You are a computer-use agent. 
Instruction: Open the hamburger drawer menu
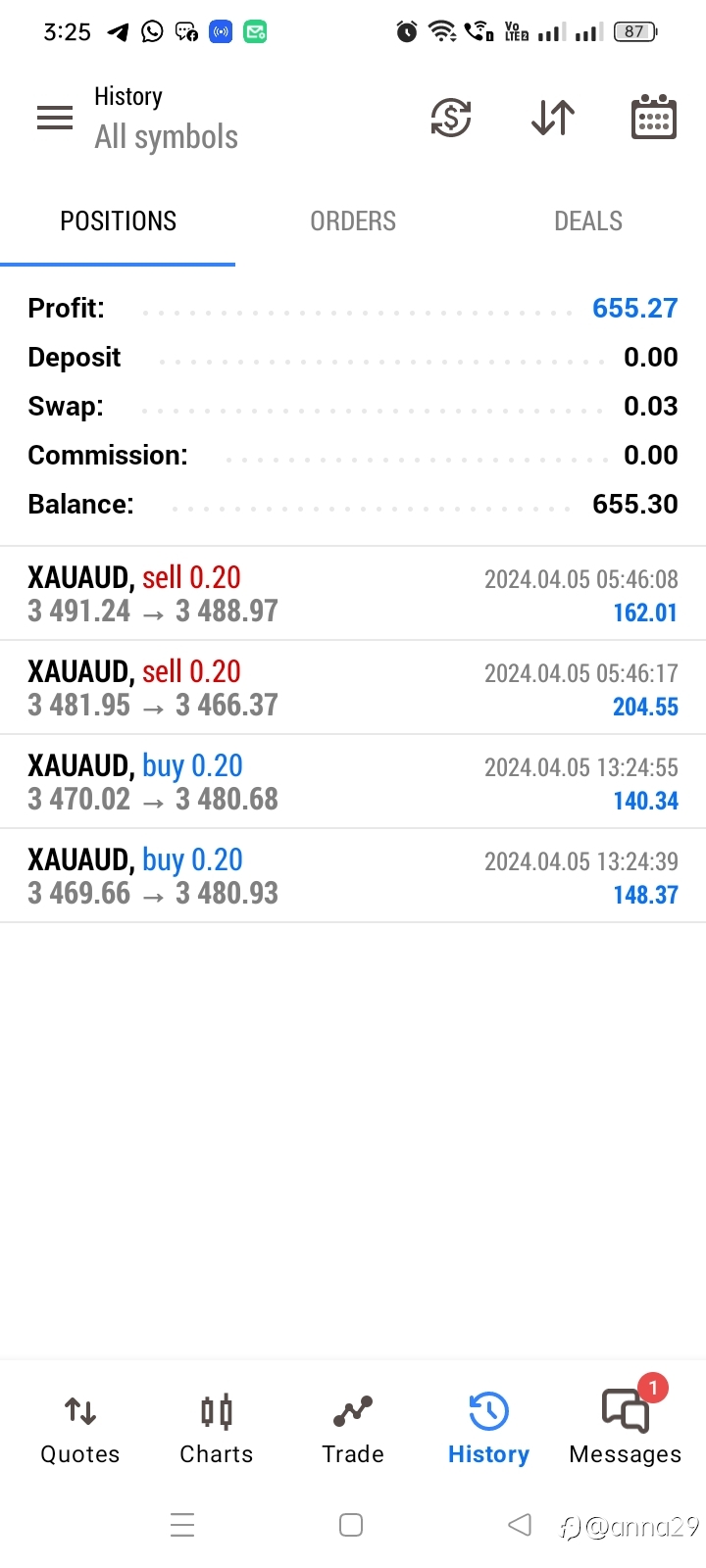55,118
